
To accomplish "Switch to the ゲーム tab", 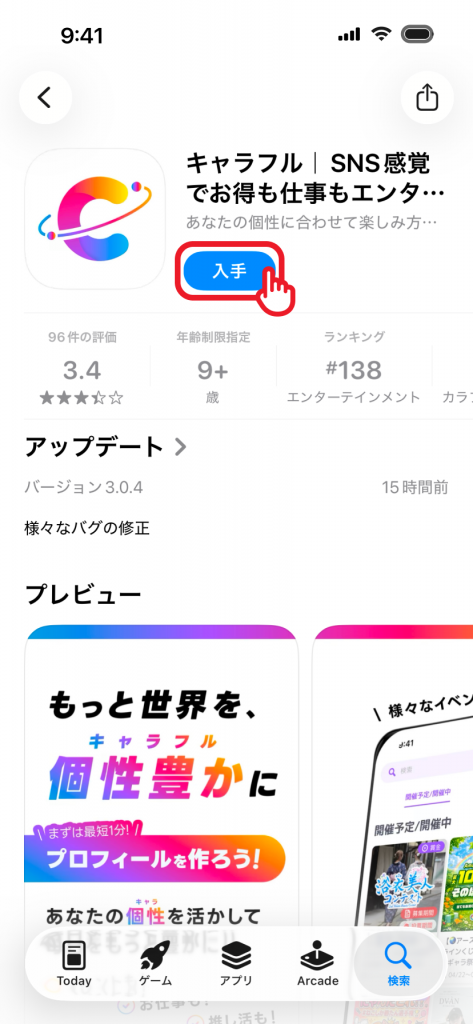I will (x=155, y=965).
